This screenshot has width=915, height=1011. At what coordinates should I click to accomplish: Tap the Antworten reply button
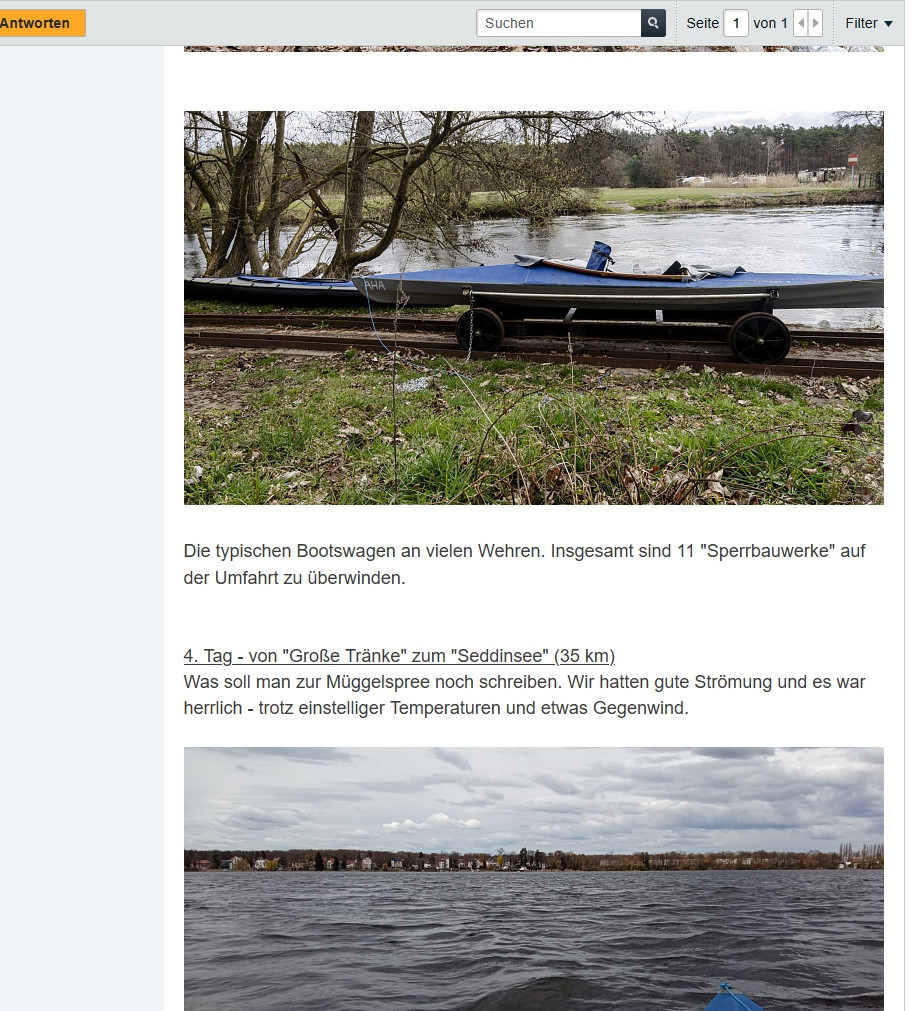coord(40,23)
